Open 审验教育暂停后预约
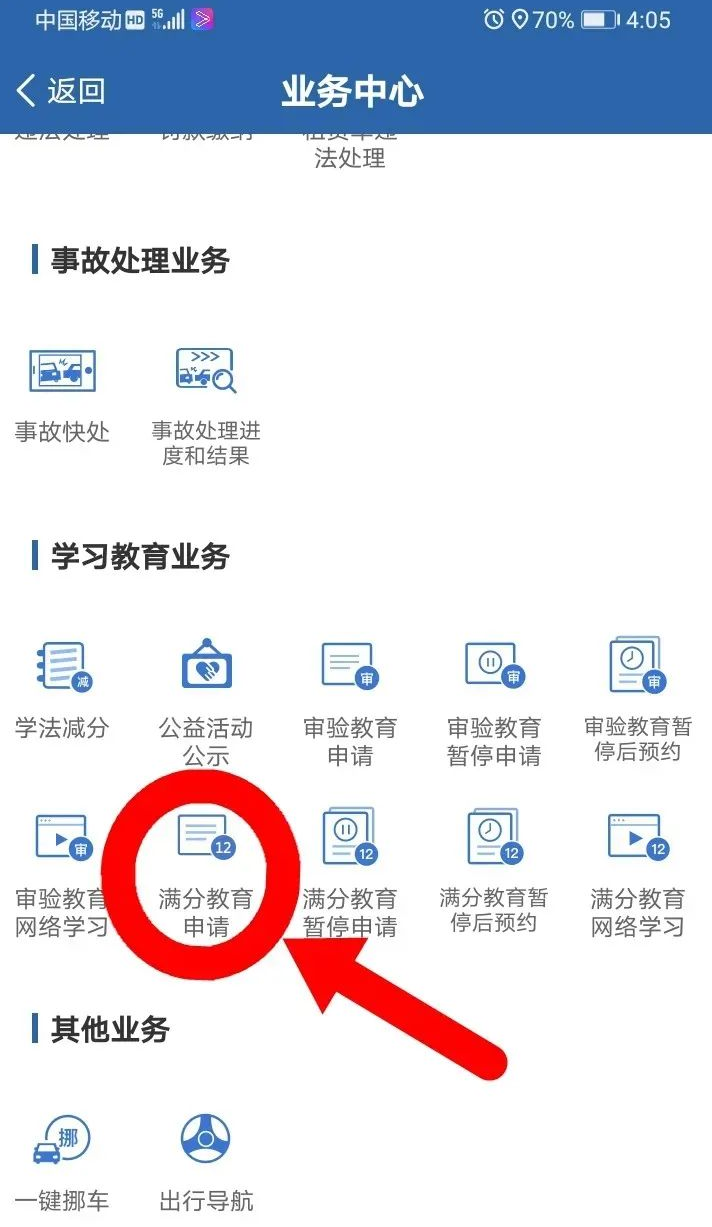The image size is (712, 1227). (x=638, y=689)
